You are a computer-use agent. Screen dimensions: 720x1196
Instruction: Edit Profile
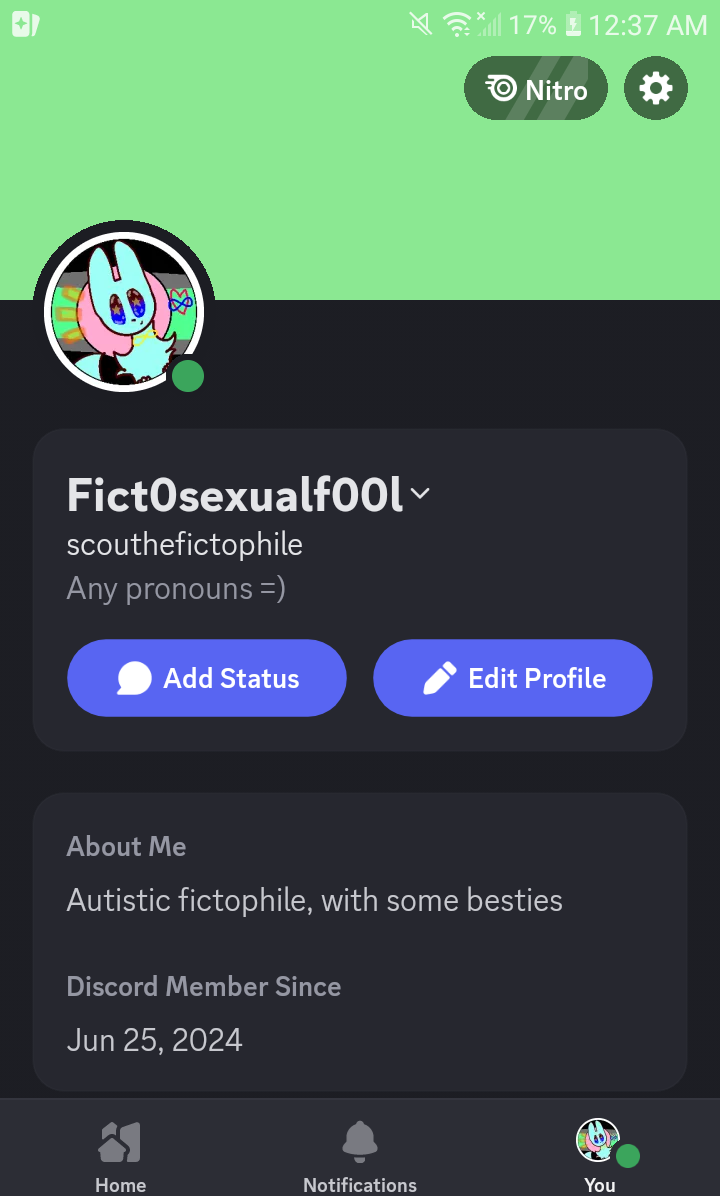point(513,678)
